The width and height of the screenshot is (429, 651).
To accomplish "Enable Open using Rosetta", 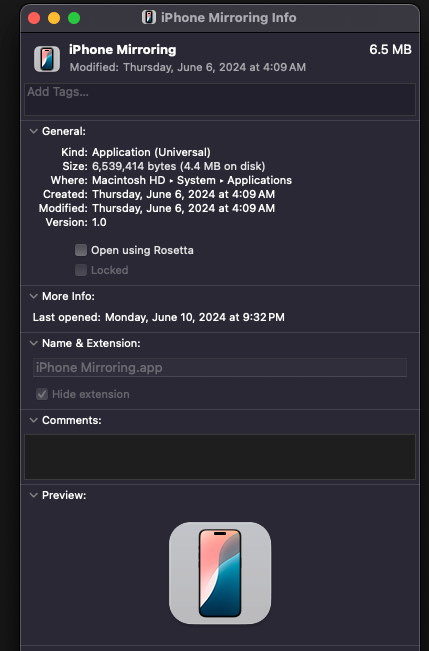I will (81, 250).
